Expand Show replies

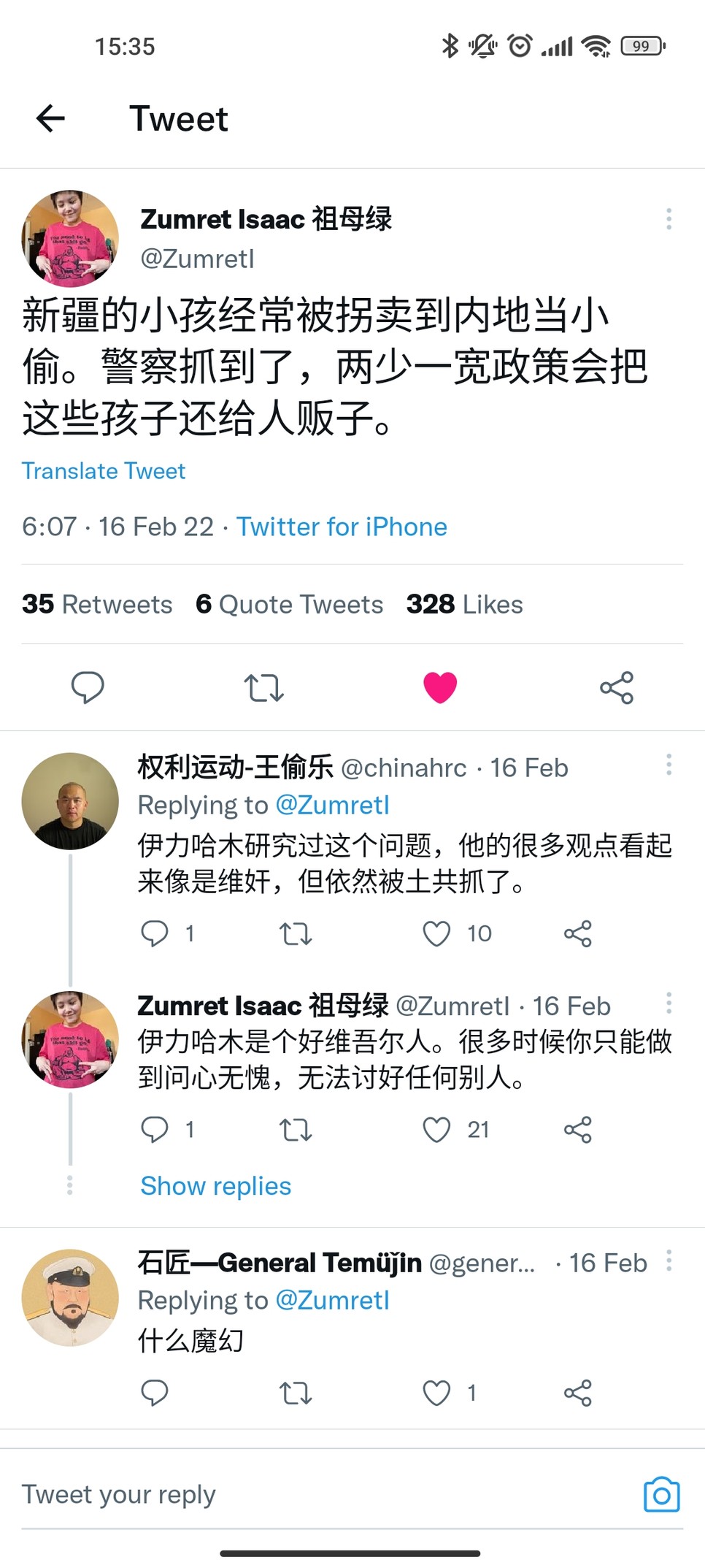point(215,1185)
